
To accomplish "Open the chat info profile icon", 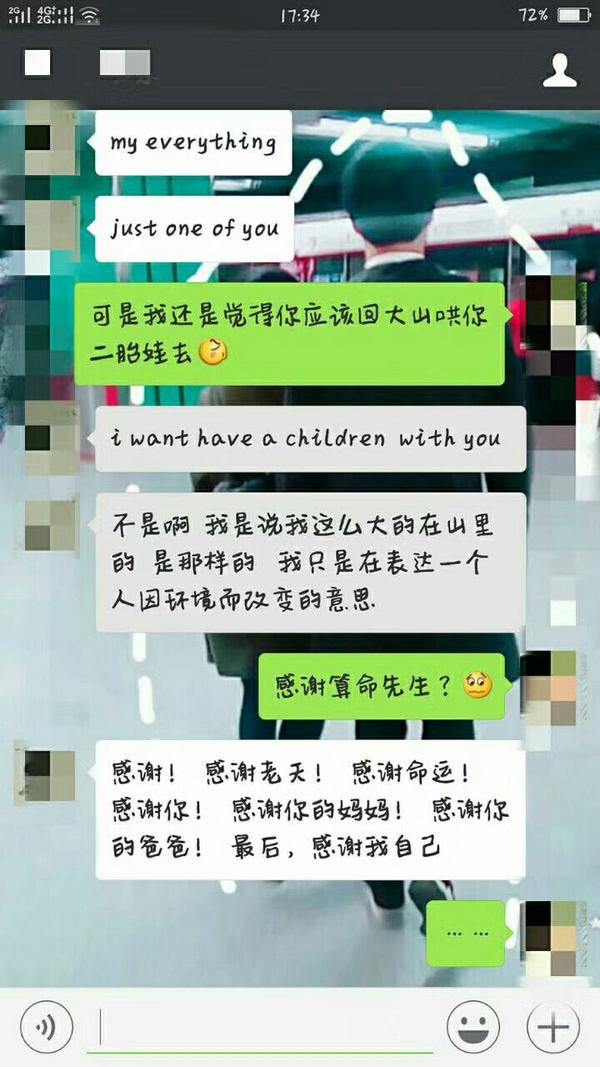I will [559, 70].
